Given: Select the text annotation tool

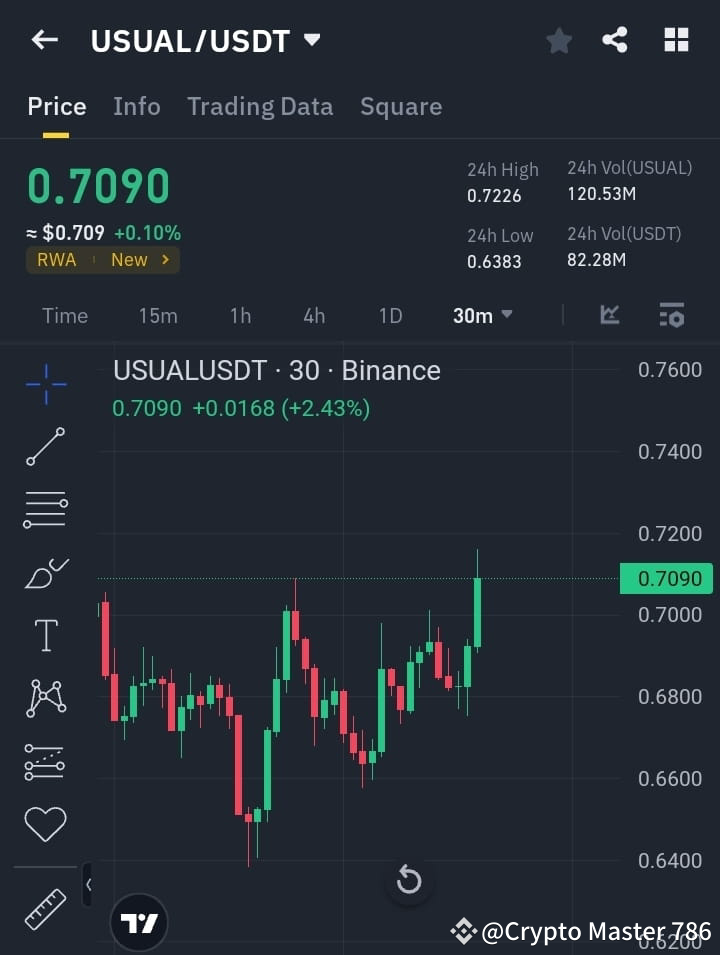Looking at the screenshot, I should coord(44,634).
